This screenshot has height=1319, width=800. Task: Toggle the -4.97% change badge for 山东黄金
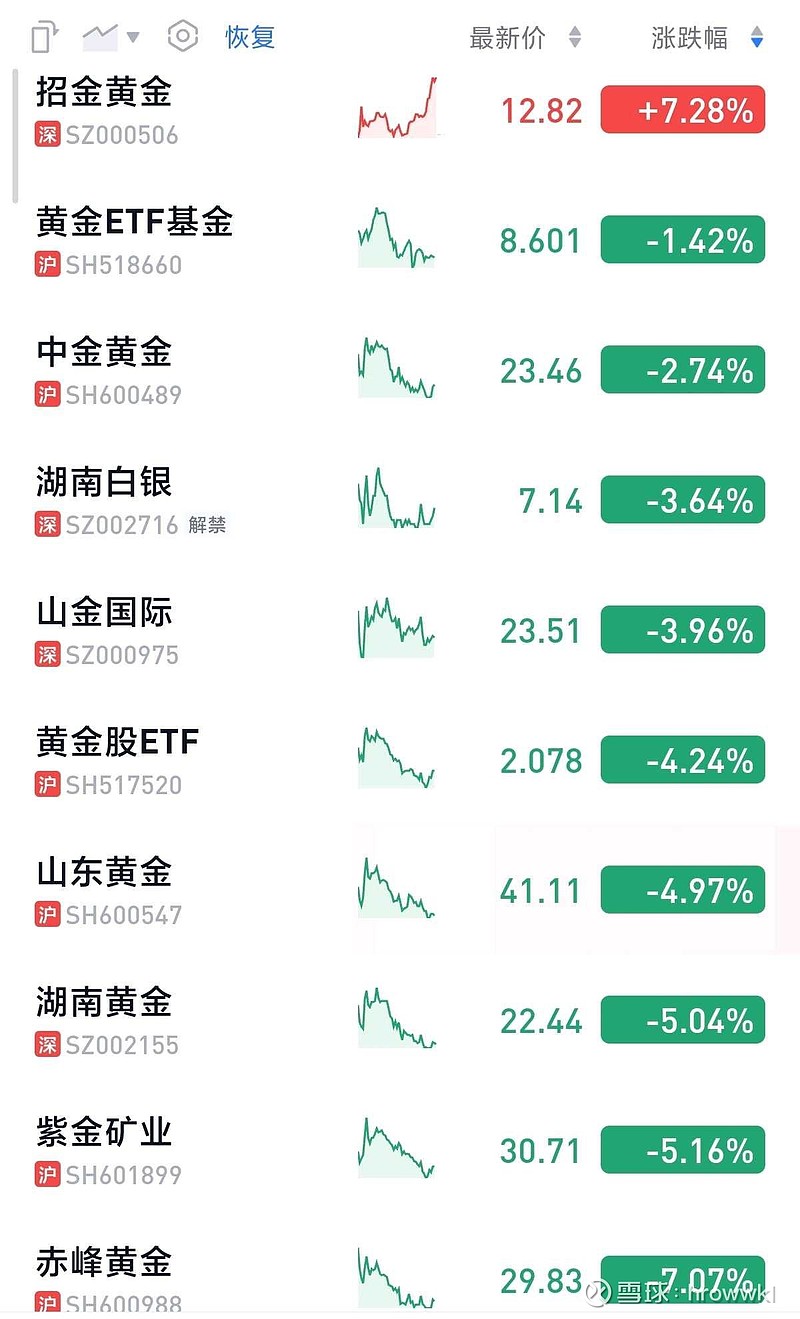(682, 890)
